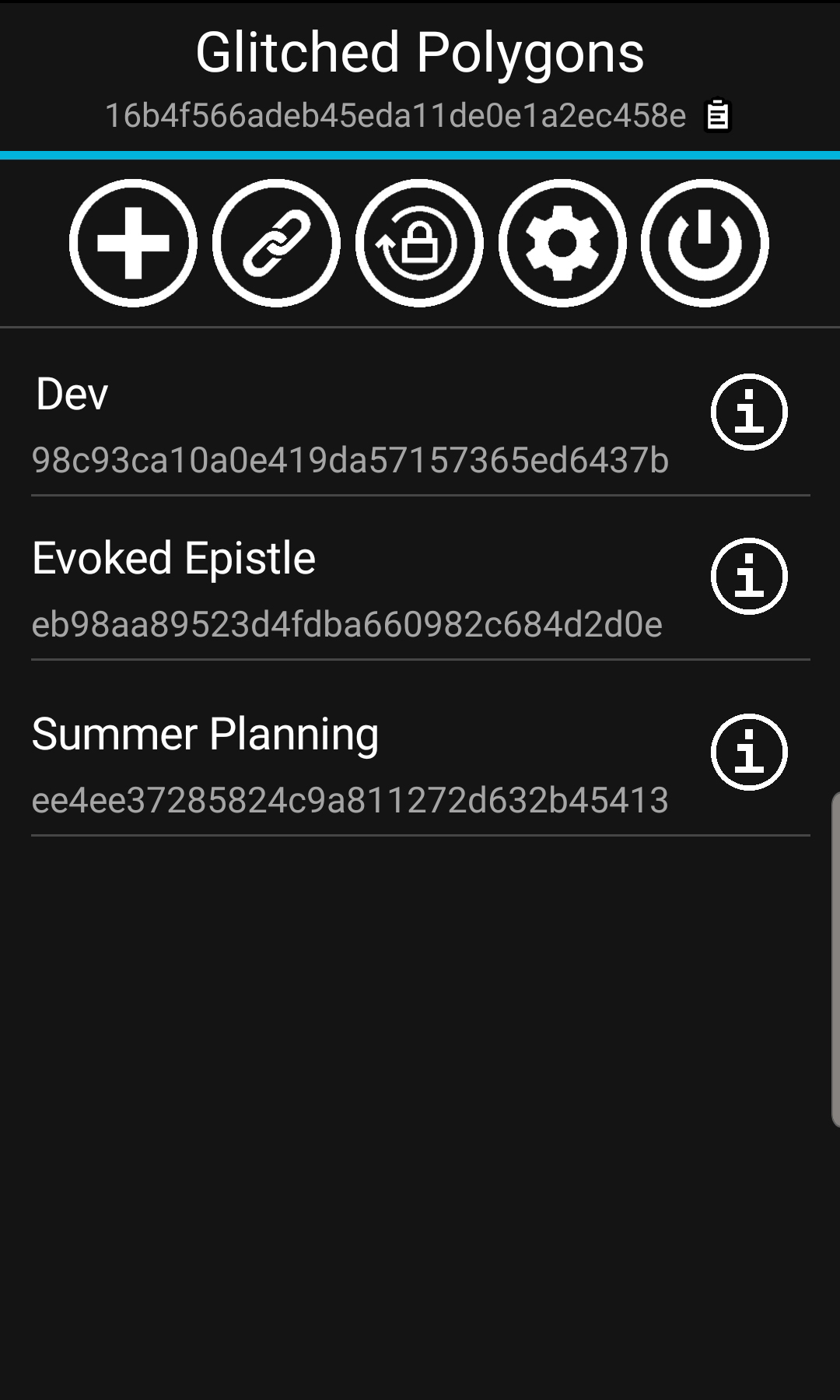Open the Summer Planning conversation

pyautogui.click(x=350, y=765)
